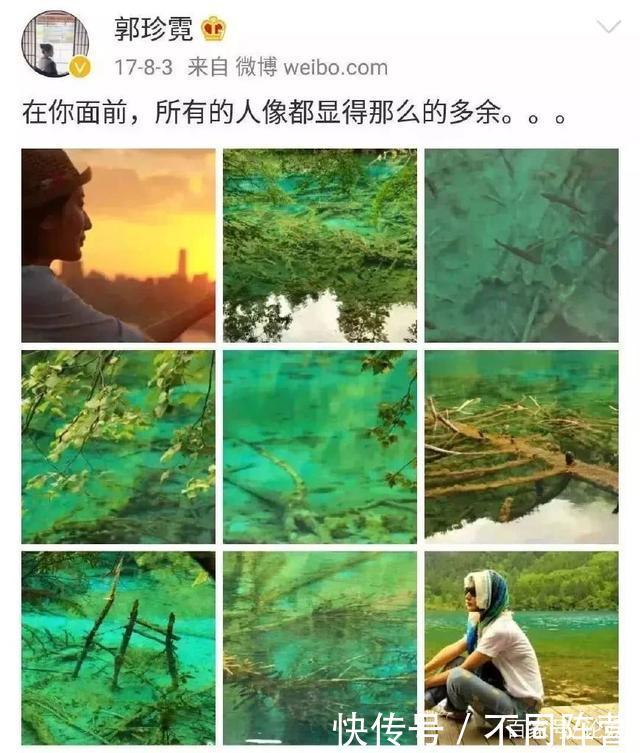This screenshot has width=640, height=753.
Task: Open the photo of fish in turquoise water
Action: pyautogui.click(x=521, y=246)
